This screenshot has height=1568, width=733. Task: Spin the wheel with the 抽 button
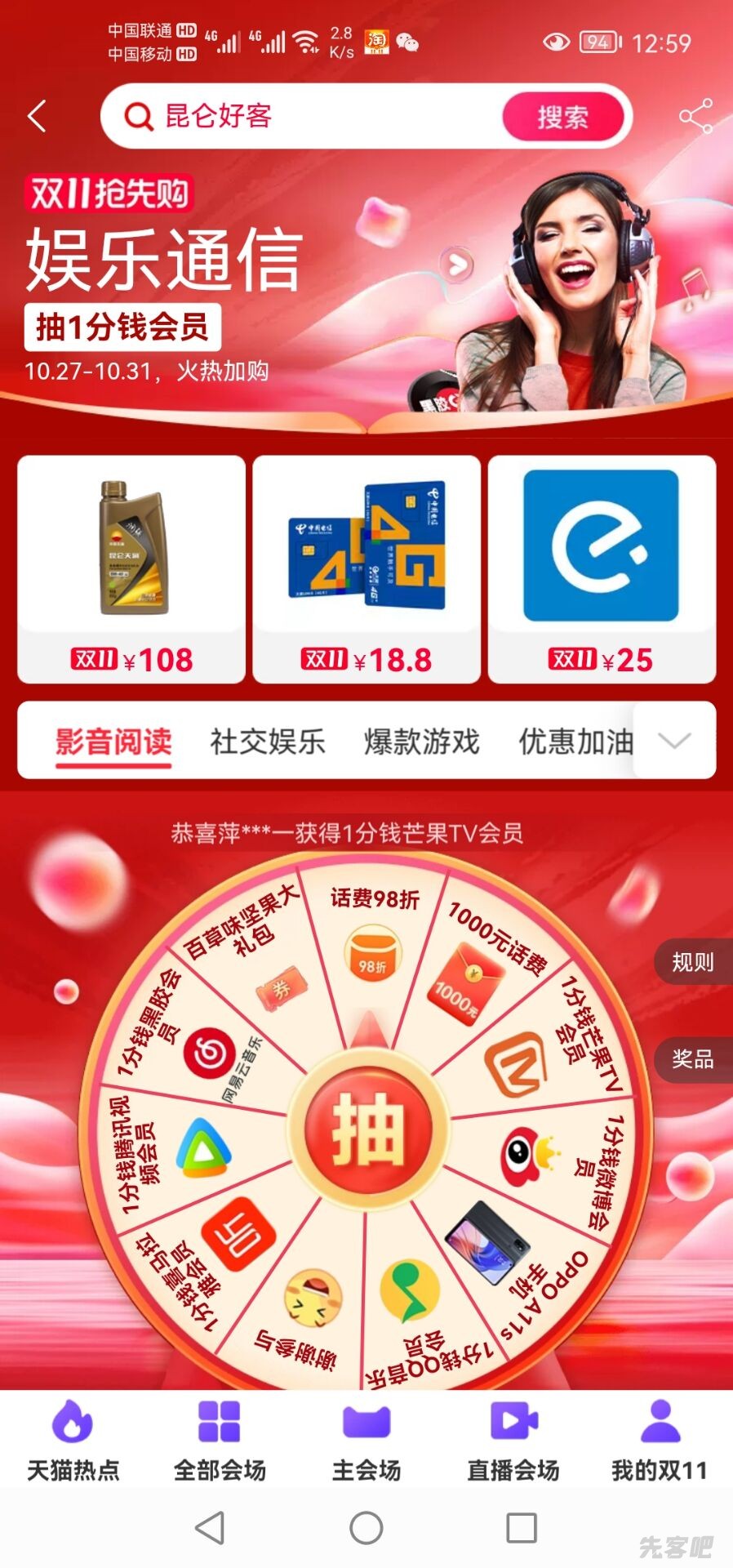pyautogui.click(x=368, y=1129)
